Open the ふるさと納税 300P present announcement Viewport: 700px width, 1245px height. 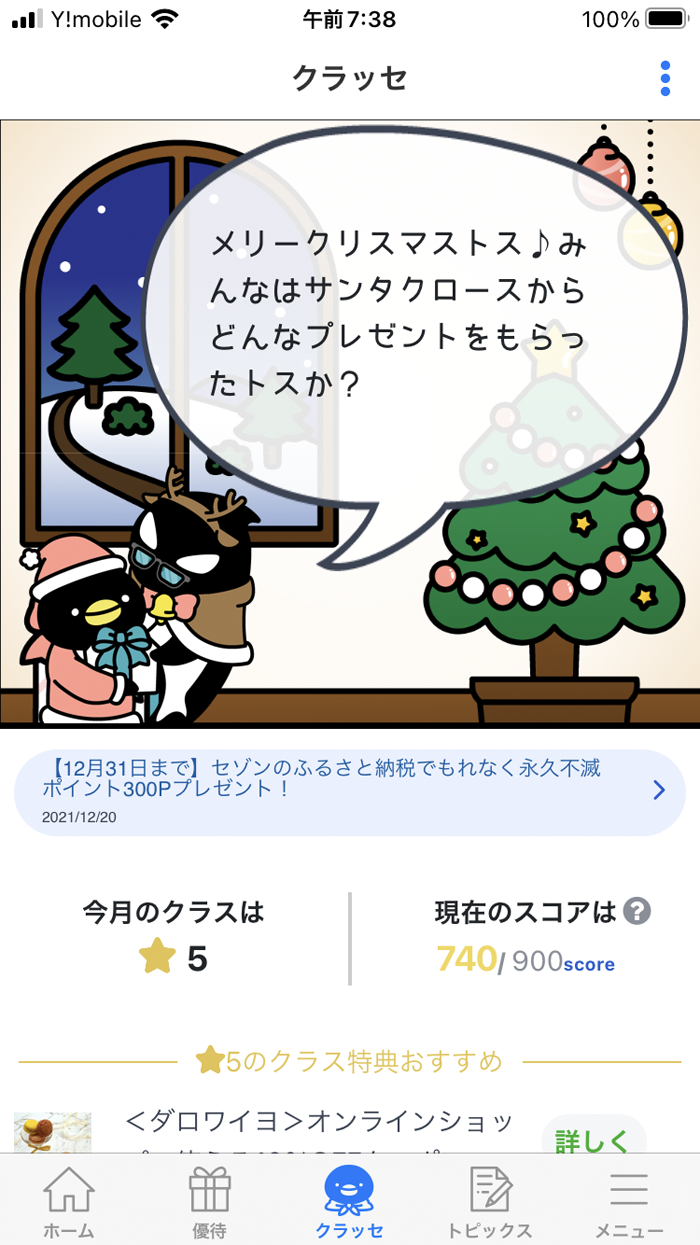click(x=349, y=791)
